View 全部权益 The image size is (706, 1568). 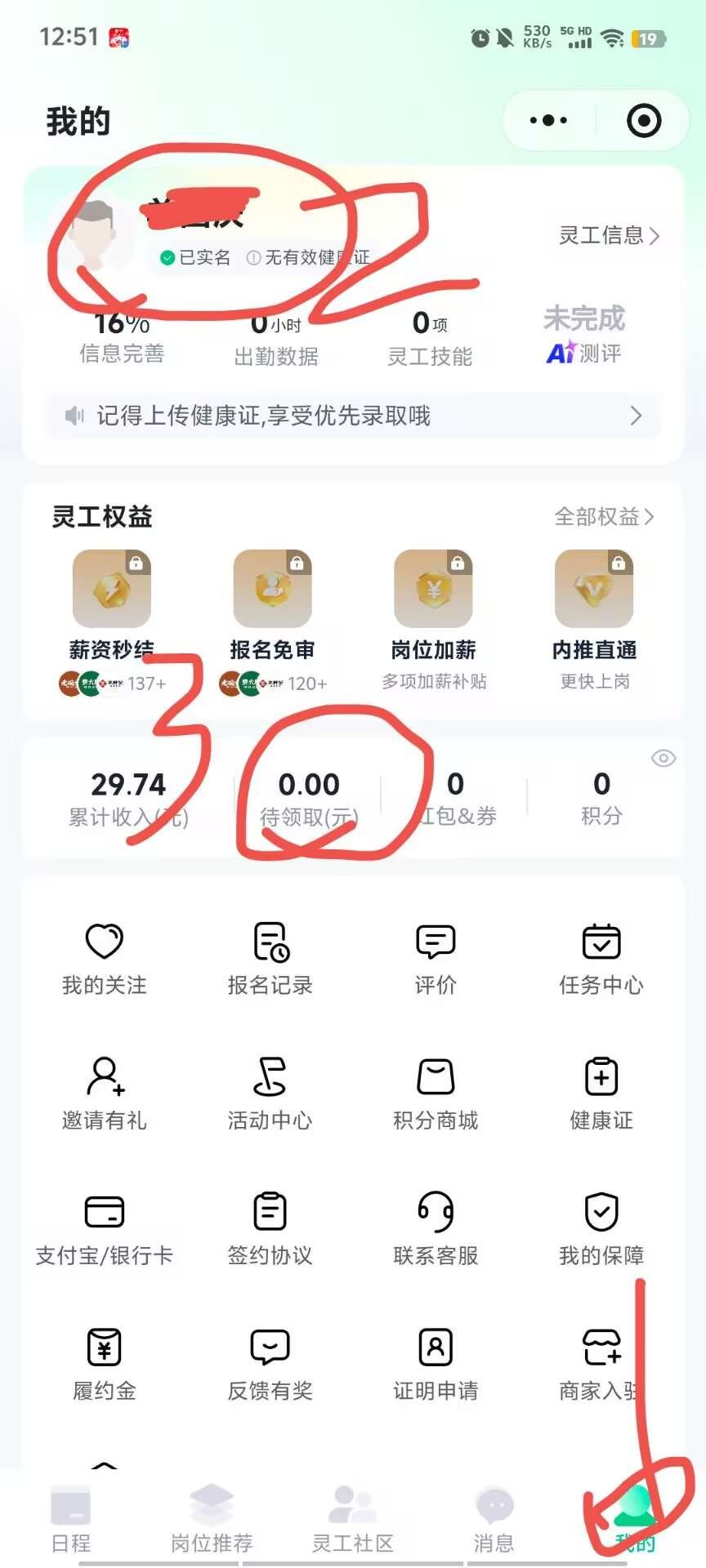(x=604, y=516)
